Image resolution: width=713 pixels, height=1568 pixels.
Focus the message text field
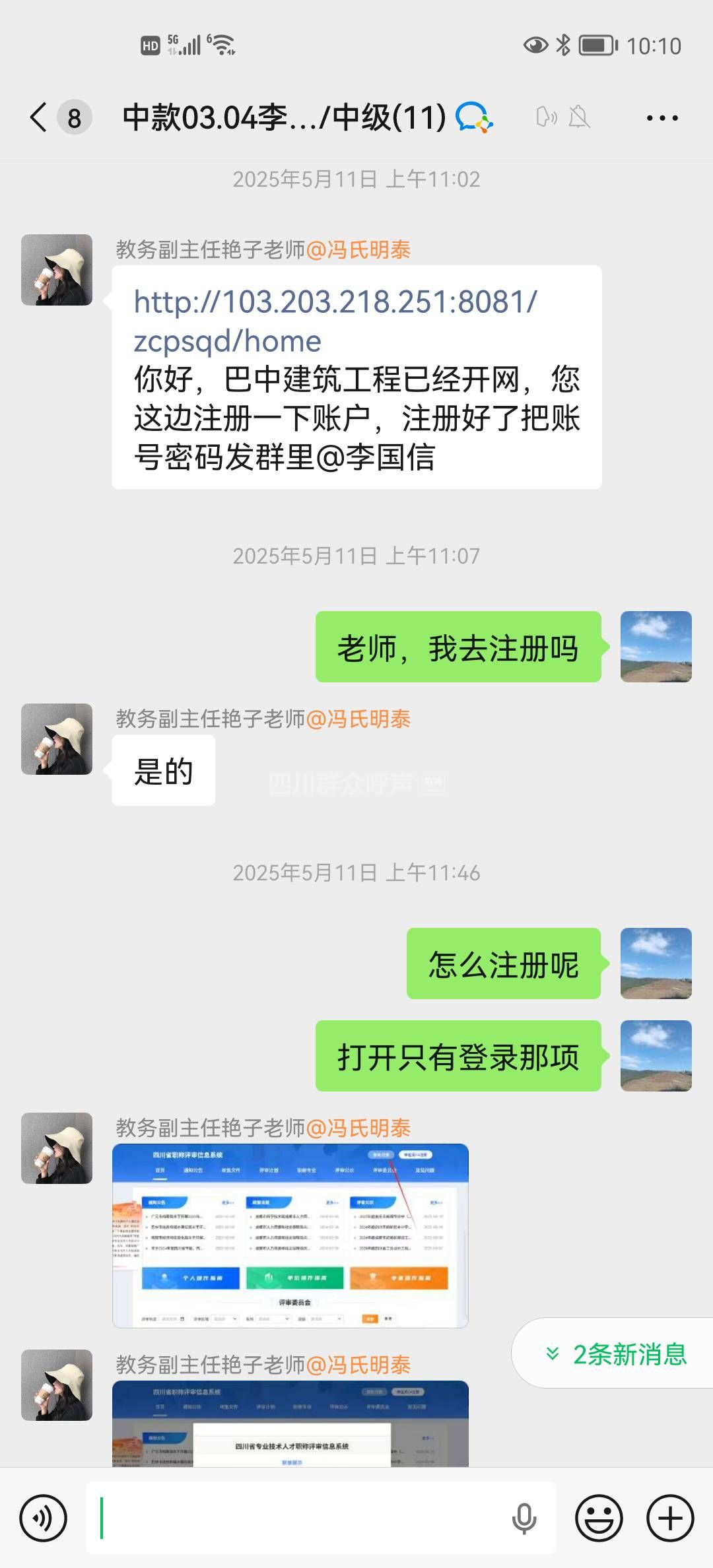coord(297,1518)
